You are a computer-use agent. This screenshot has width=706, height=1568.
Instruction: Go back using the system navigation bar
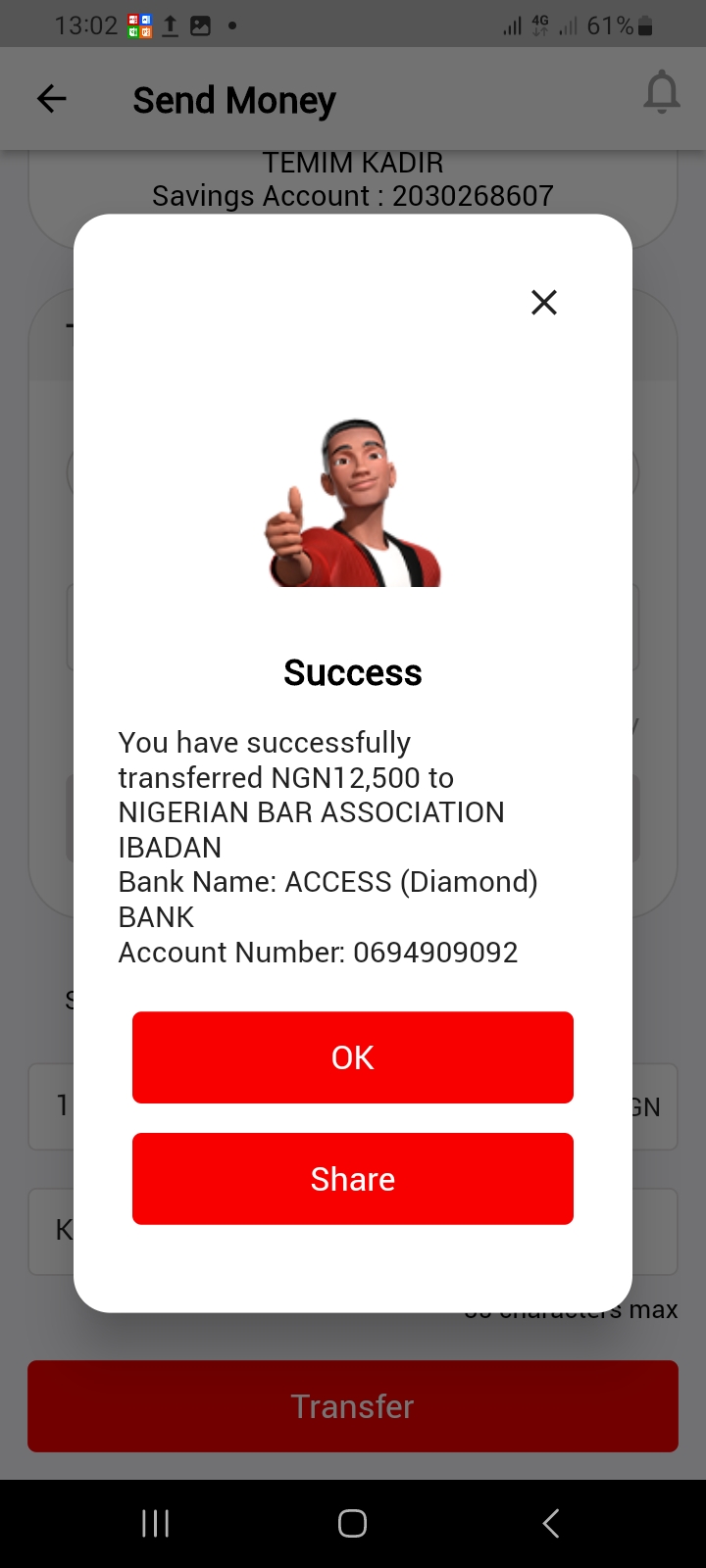(551, 1523)
